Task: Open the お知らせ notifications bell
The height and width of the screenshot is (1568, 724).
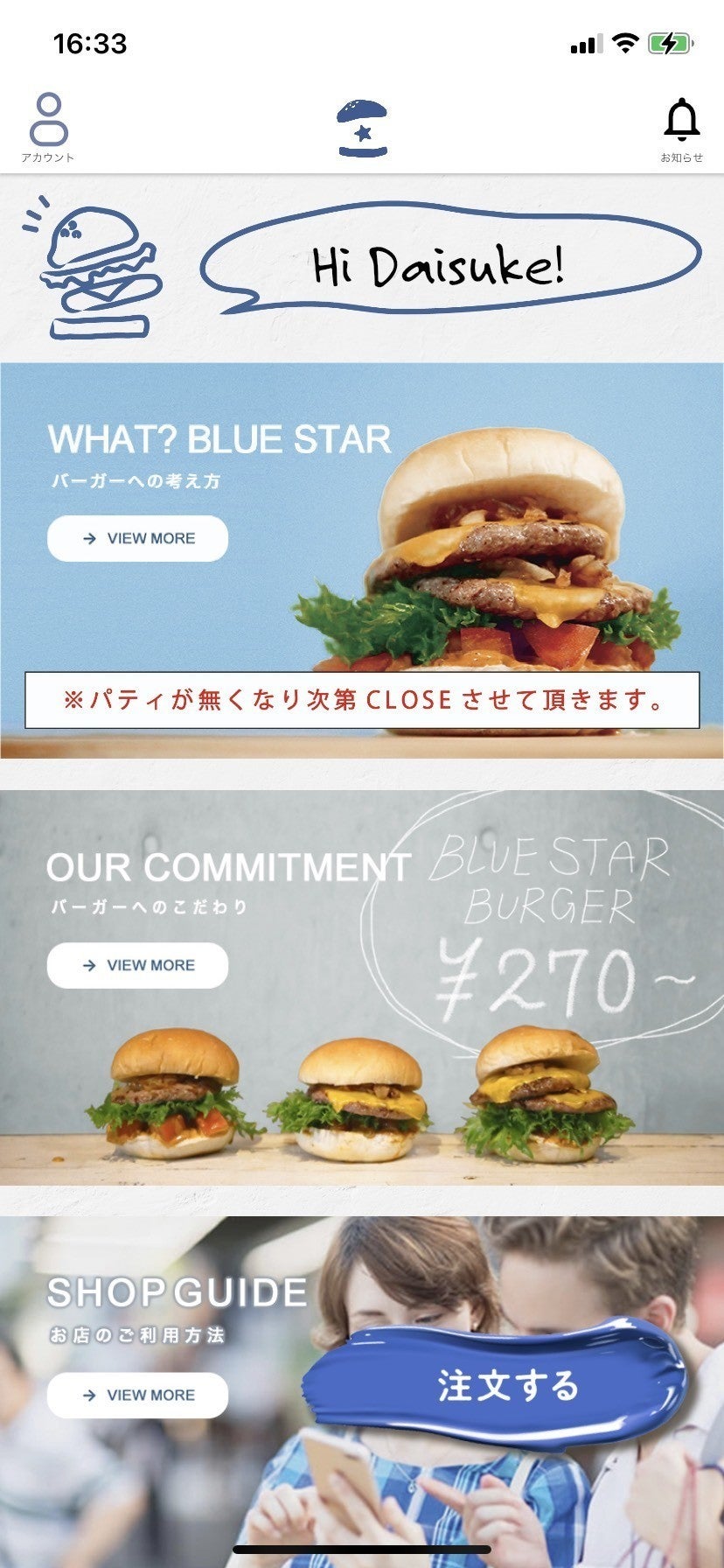Action: (x=681, y=127)
